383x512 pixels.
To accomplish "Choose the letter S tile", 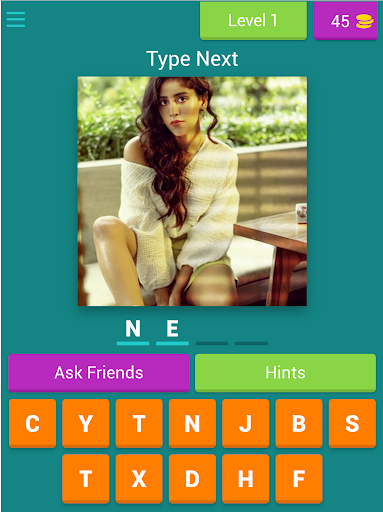I will pyautogui.click(x=352, y=423).
